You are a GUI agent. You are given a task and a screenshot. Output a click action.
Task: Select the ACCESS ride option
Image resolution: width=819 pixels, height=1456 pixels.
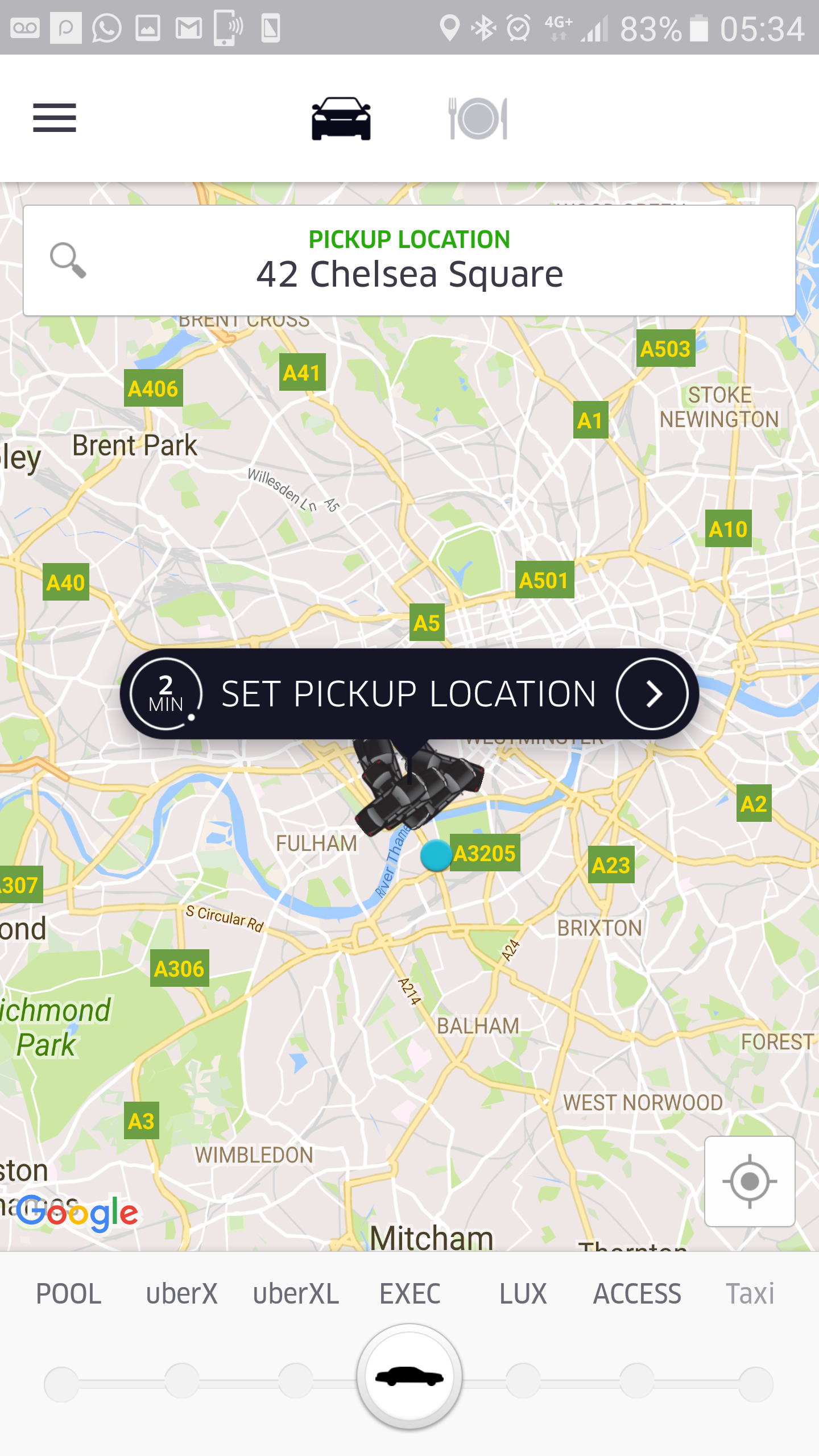pyautogui.click(x=637, y=1294)
